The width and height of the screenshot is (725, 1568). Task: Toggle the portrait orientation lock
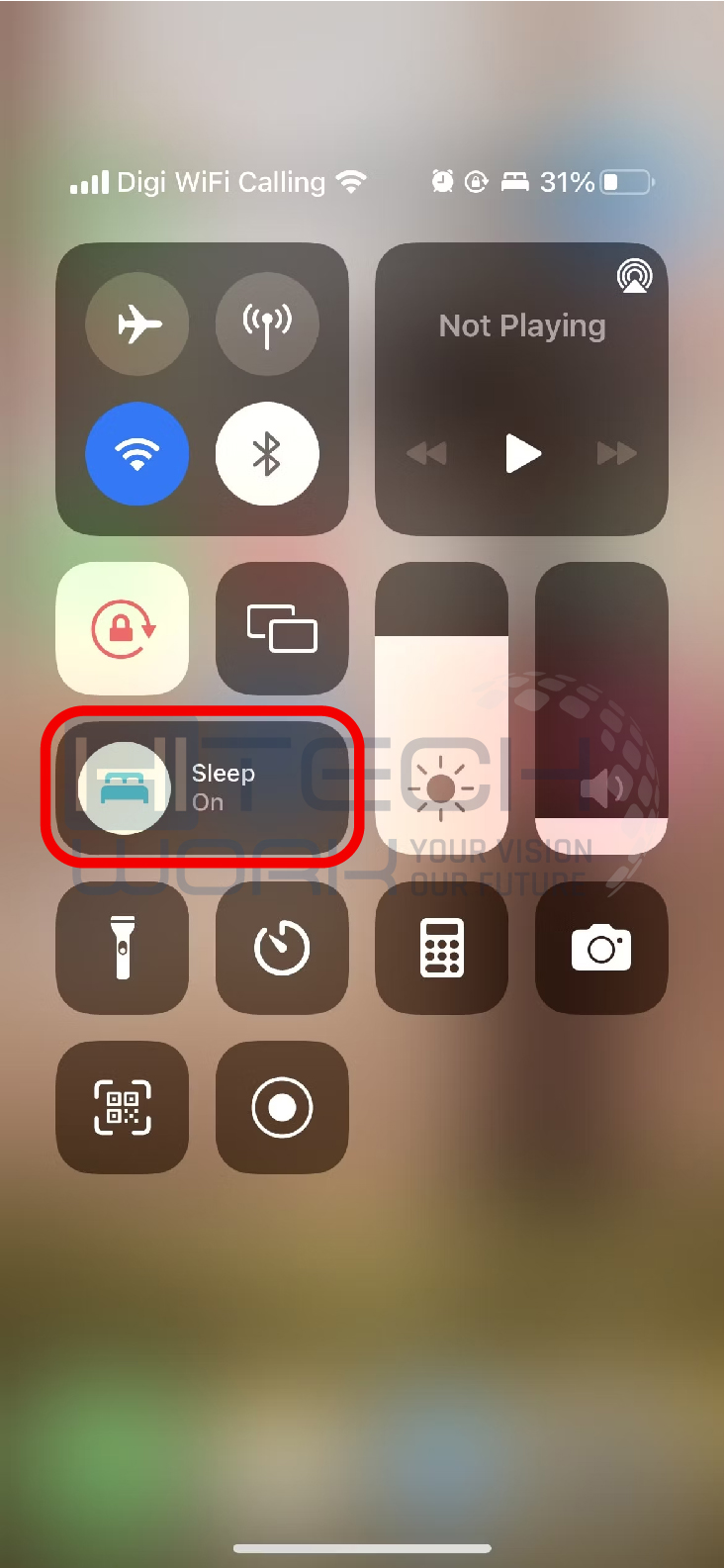pos(123,628)
